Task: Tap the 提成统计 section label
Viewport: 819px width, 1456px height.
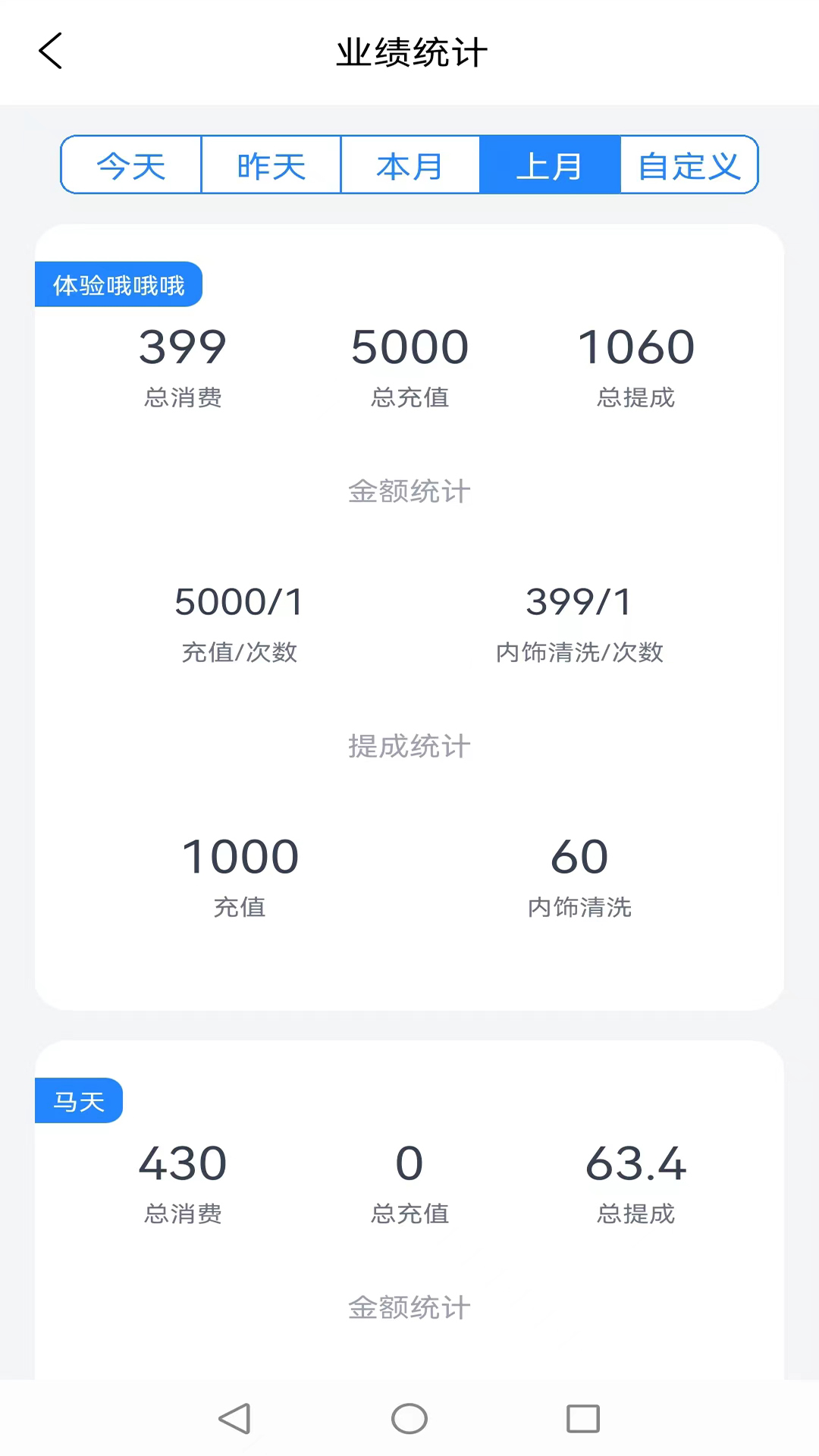Action: pos(409,746)
